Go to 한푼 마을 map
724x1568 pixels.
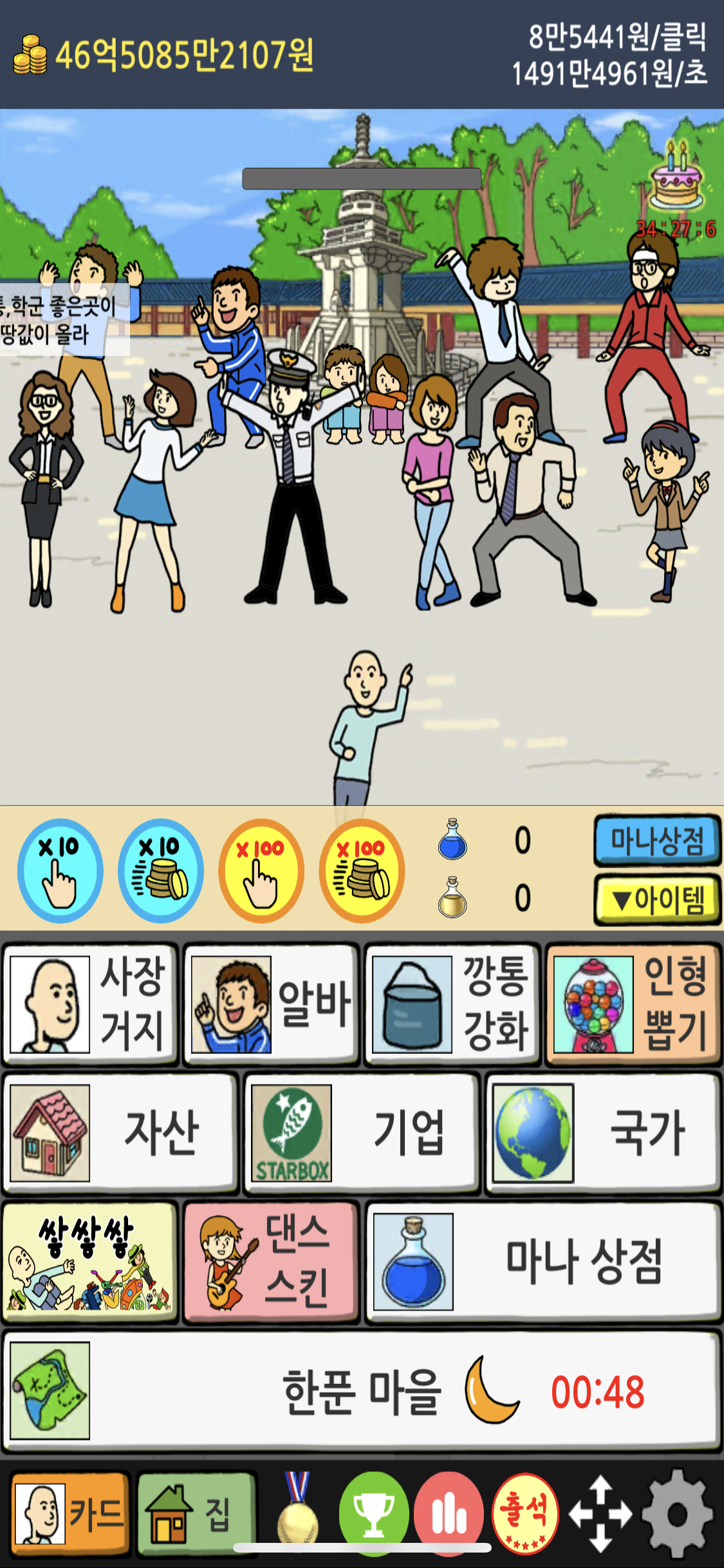pos(362,1392)
